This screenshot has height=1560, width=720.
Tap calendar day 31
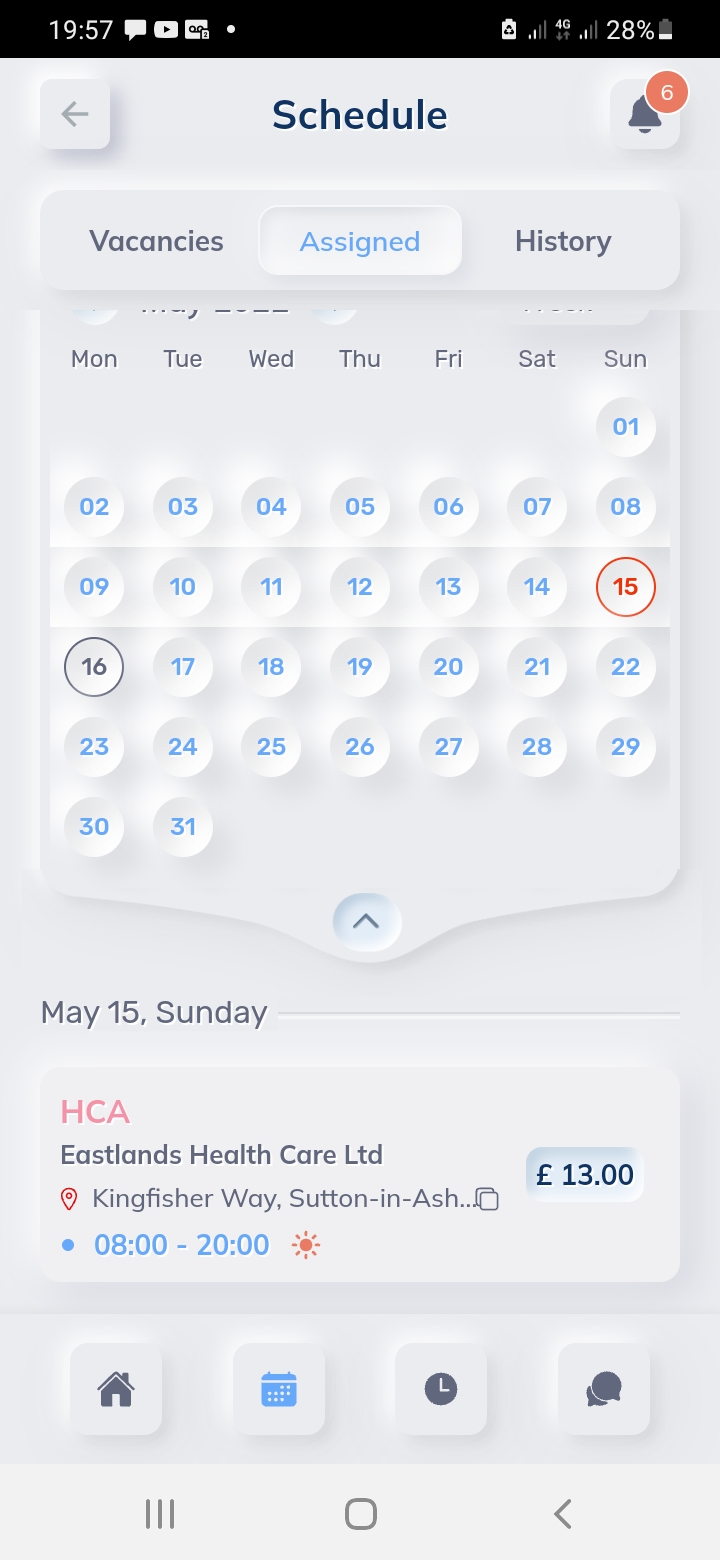click(183, 826)
